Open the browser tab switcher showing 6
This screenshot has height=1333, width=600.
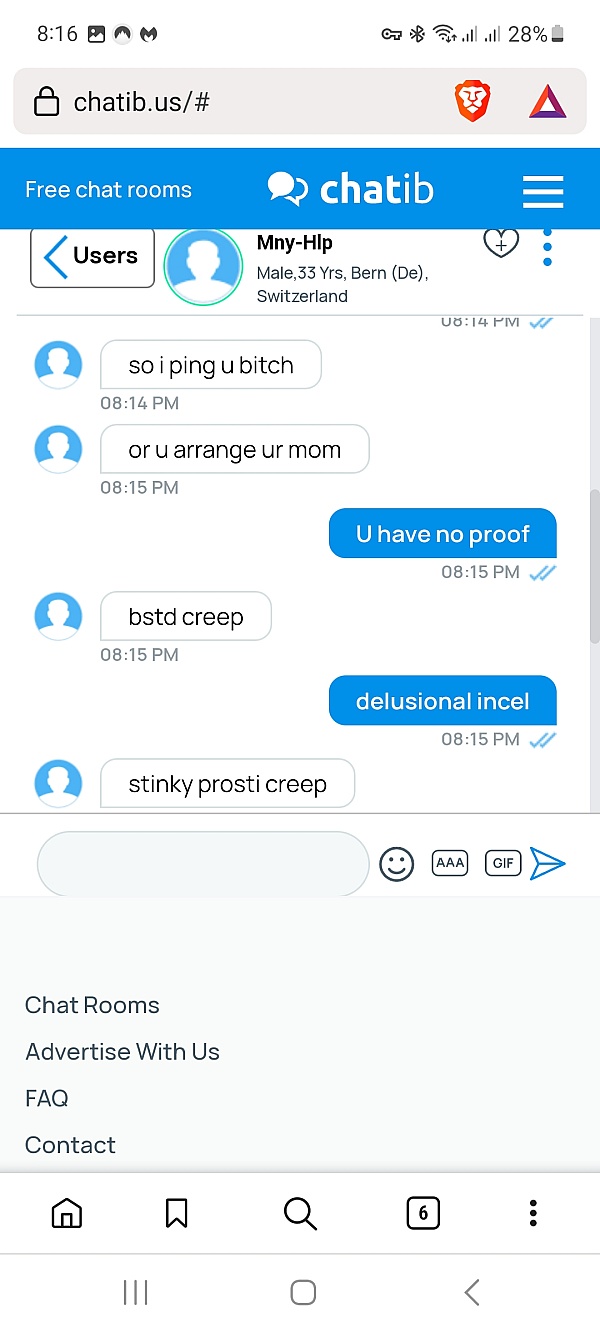coord(423,1213)
